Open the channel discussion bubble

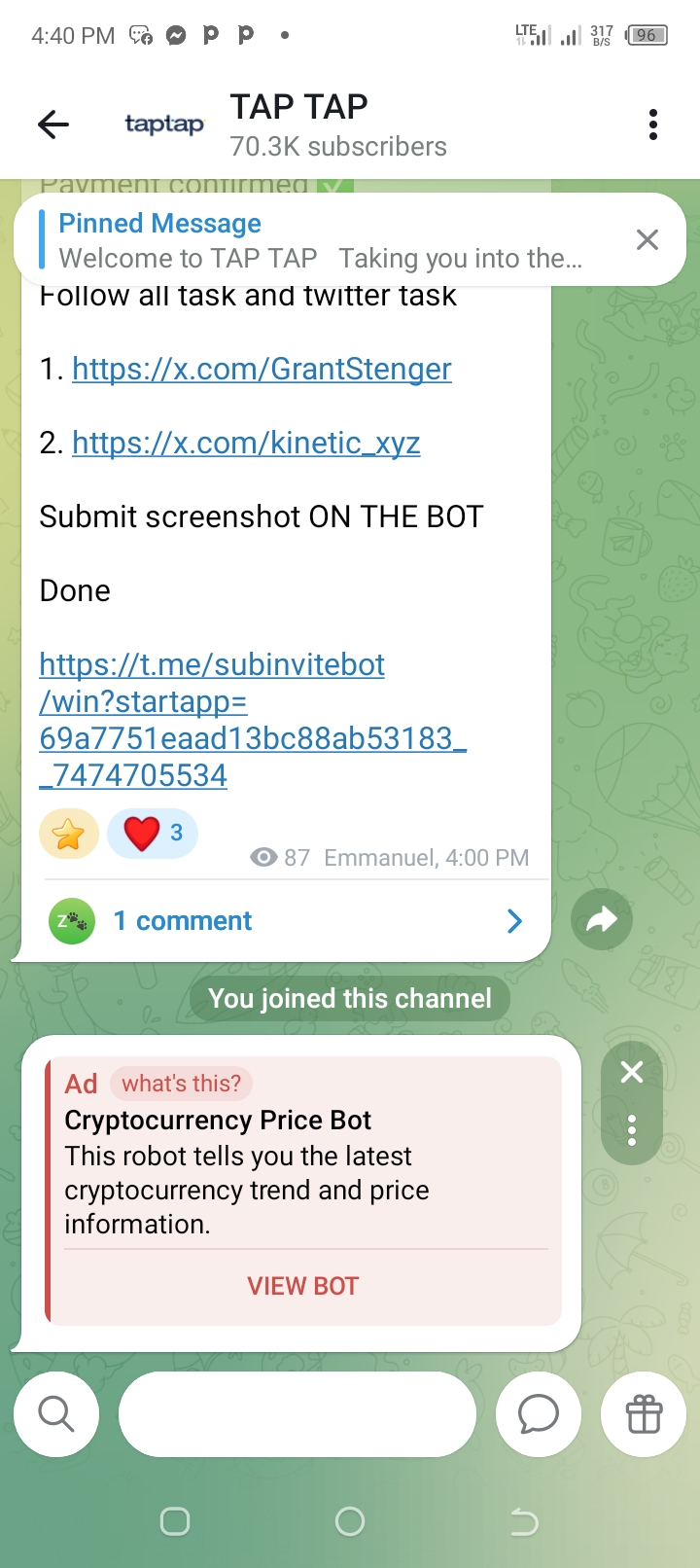538,1414
